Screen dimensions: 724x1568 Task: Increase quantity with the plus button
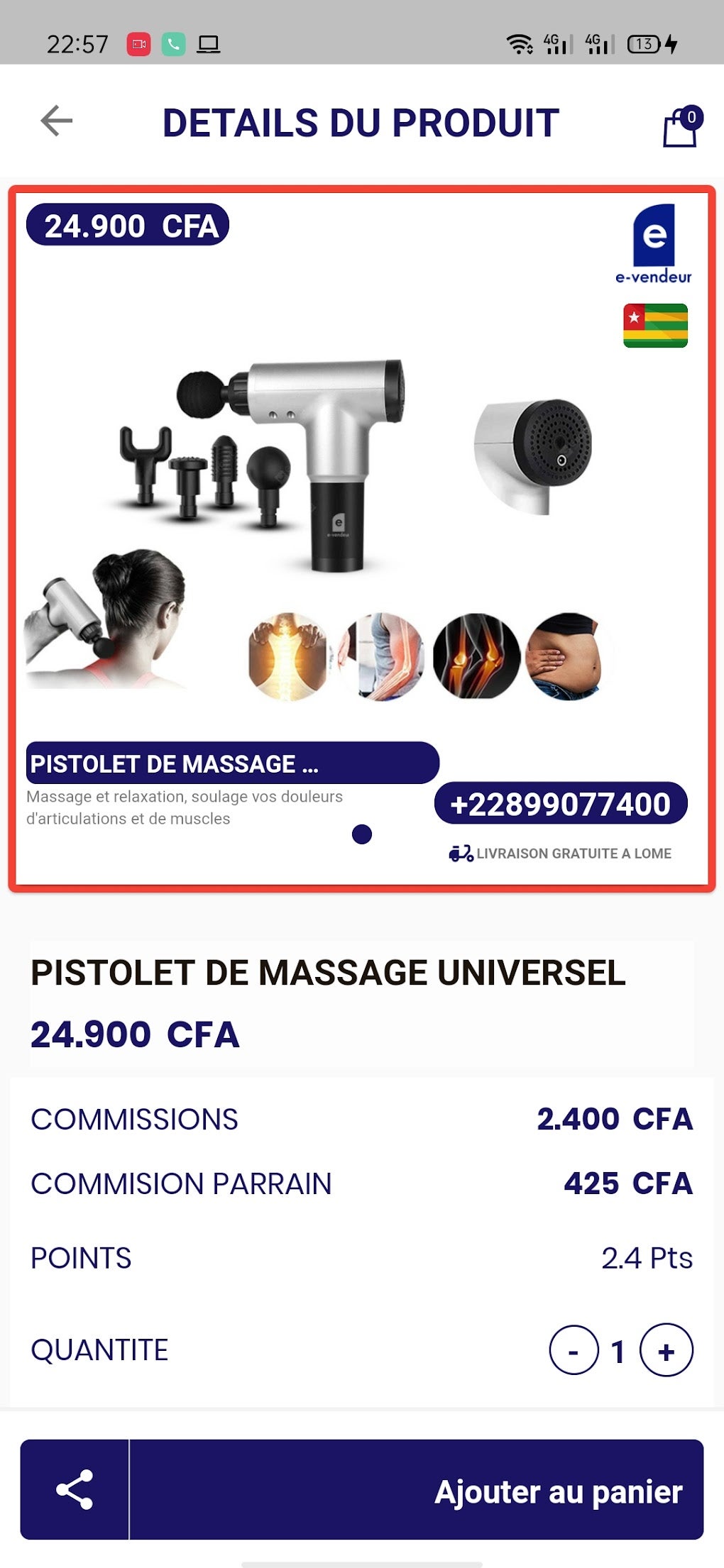coord(666,1350)
